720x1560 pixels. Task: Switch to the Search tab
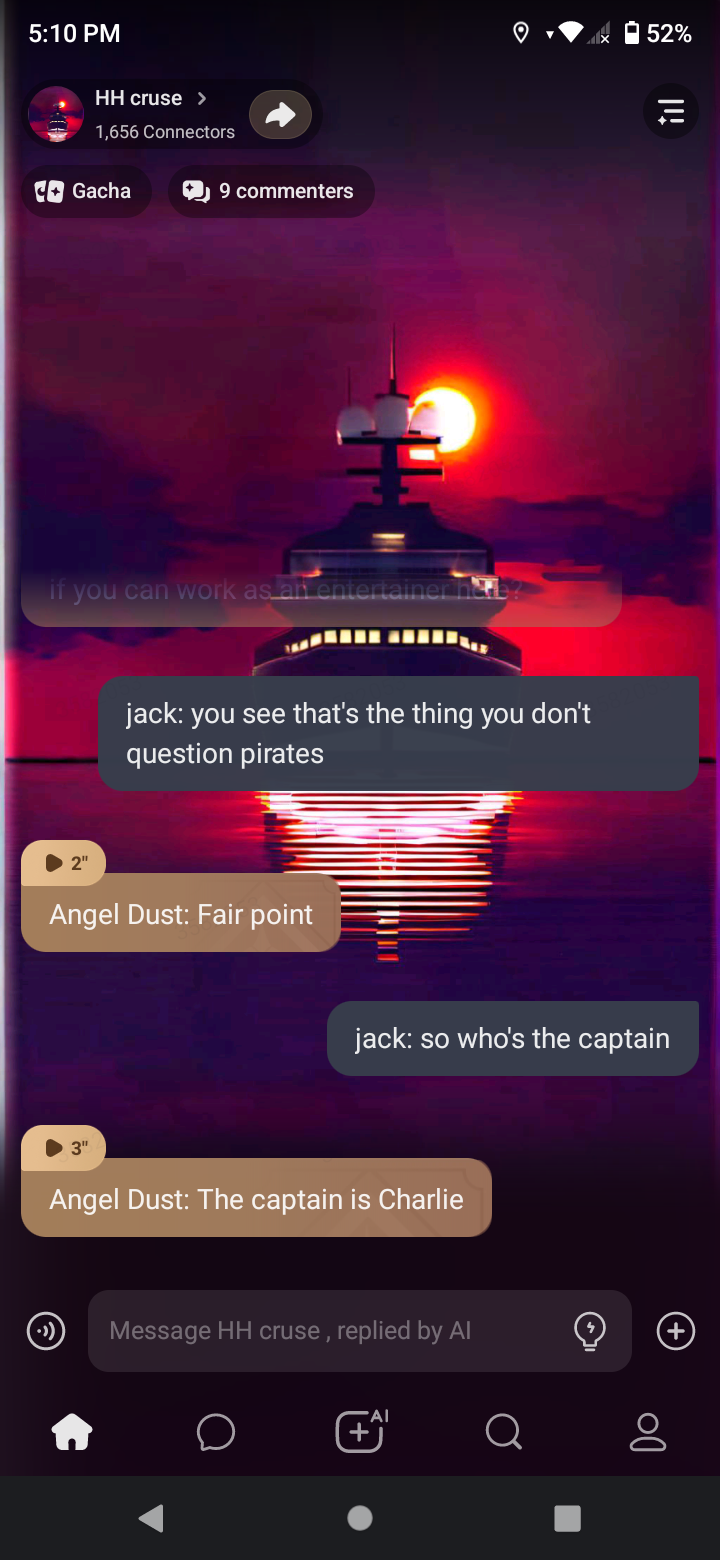pyautogui.click(x=504, y=1433)
